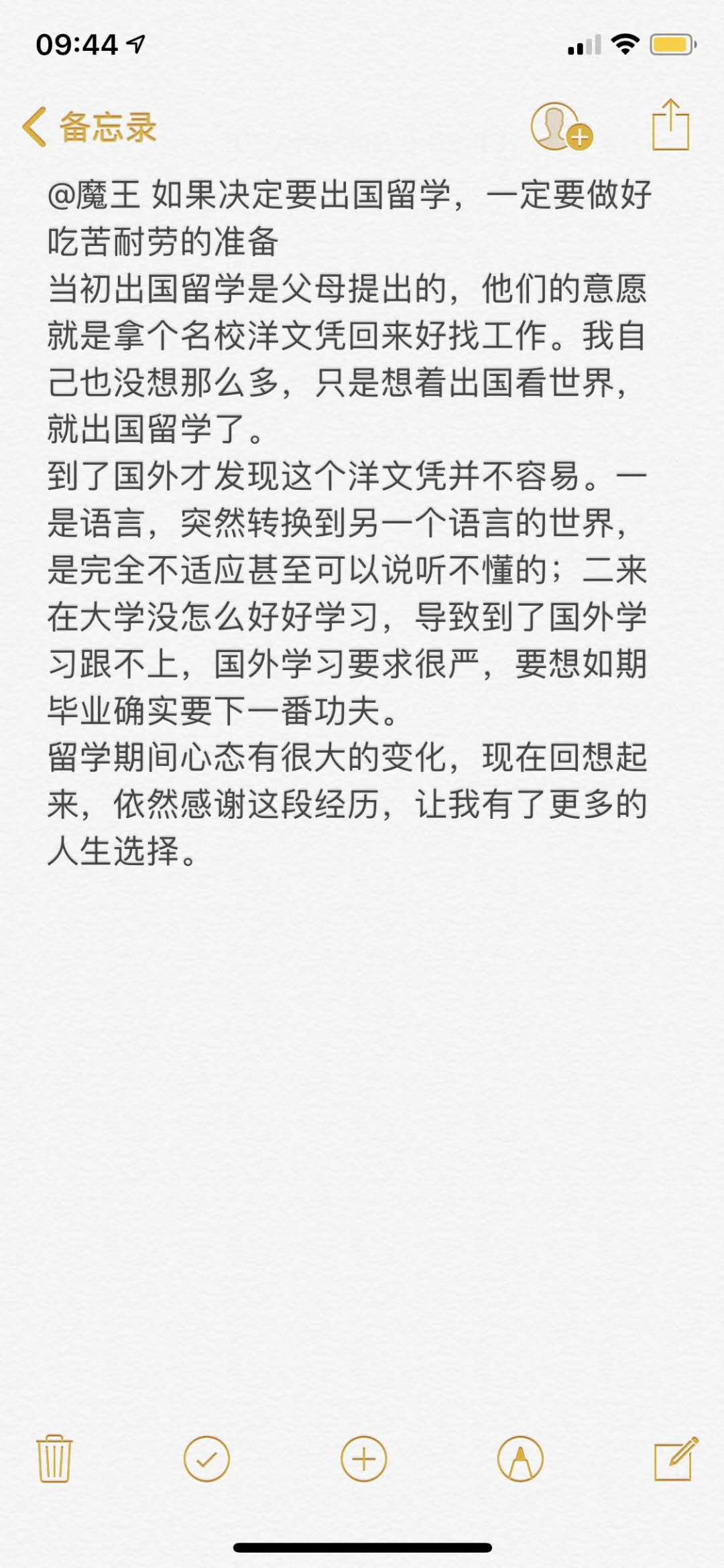
Task: Open the drawing markup pen tool
Action: 520,1459
